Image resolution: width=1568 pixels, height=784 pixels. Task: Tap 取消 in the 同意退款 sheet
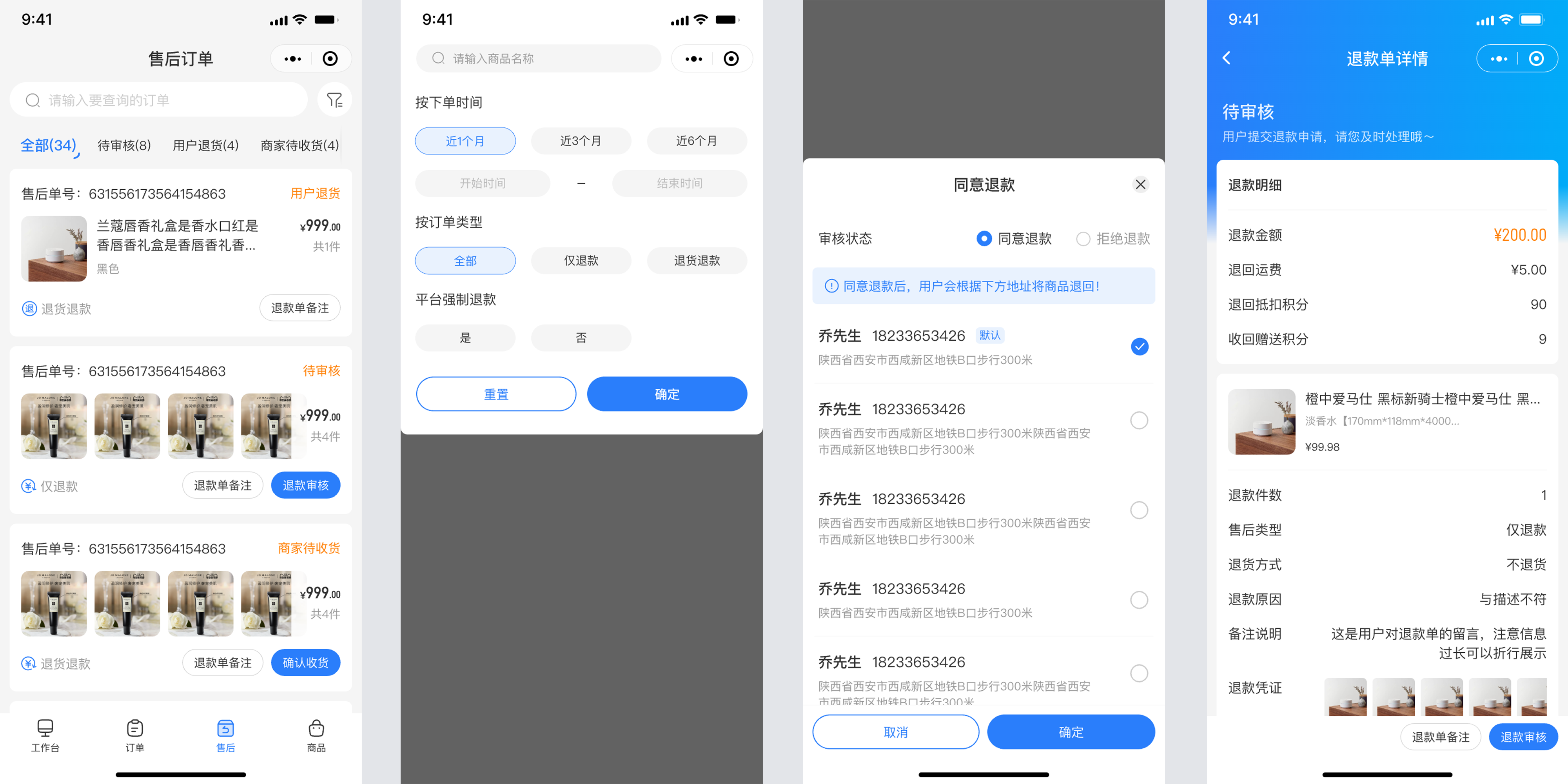[x=895, y=731]
